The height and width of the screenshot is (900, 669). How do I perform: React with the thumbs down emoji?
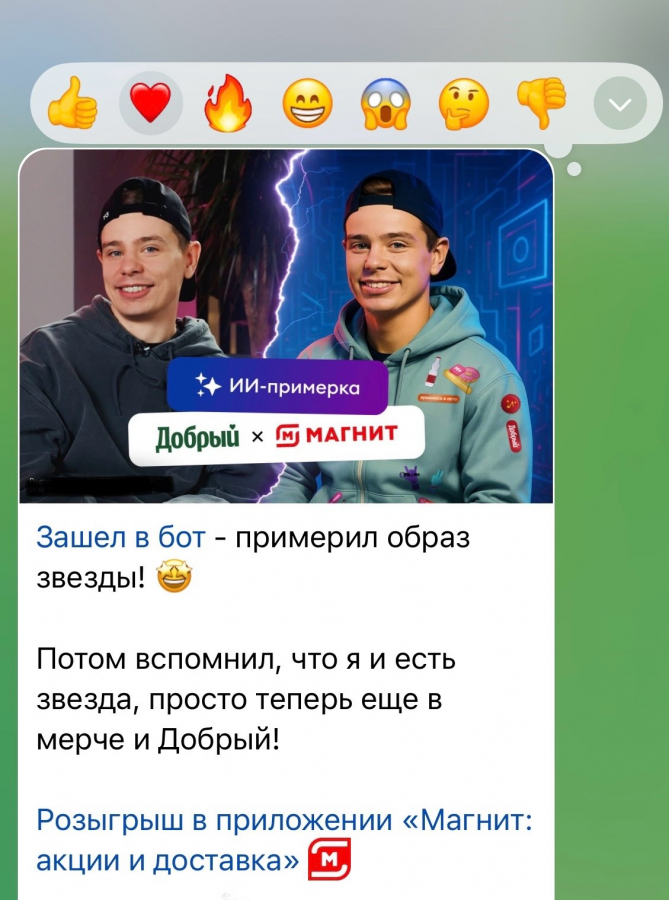click(x=542, y=101)
